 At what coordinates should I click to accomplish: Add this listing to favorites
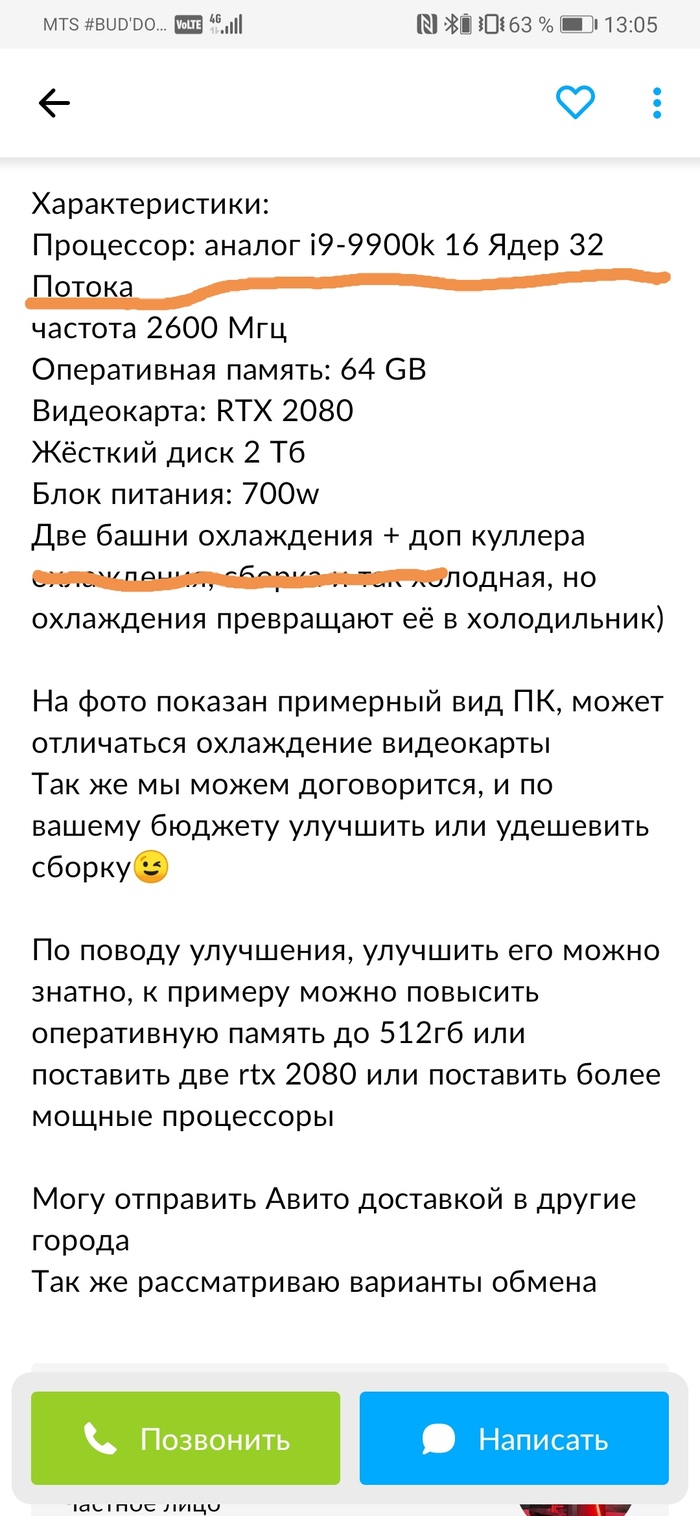pyautogui.click(x=575, y=102)
